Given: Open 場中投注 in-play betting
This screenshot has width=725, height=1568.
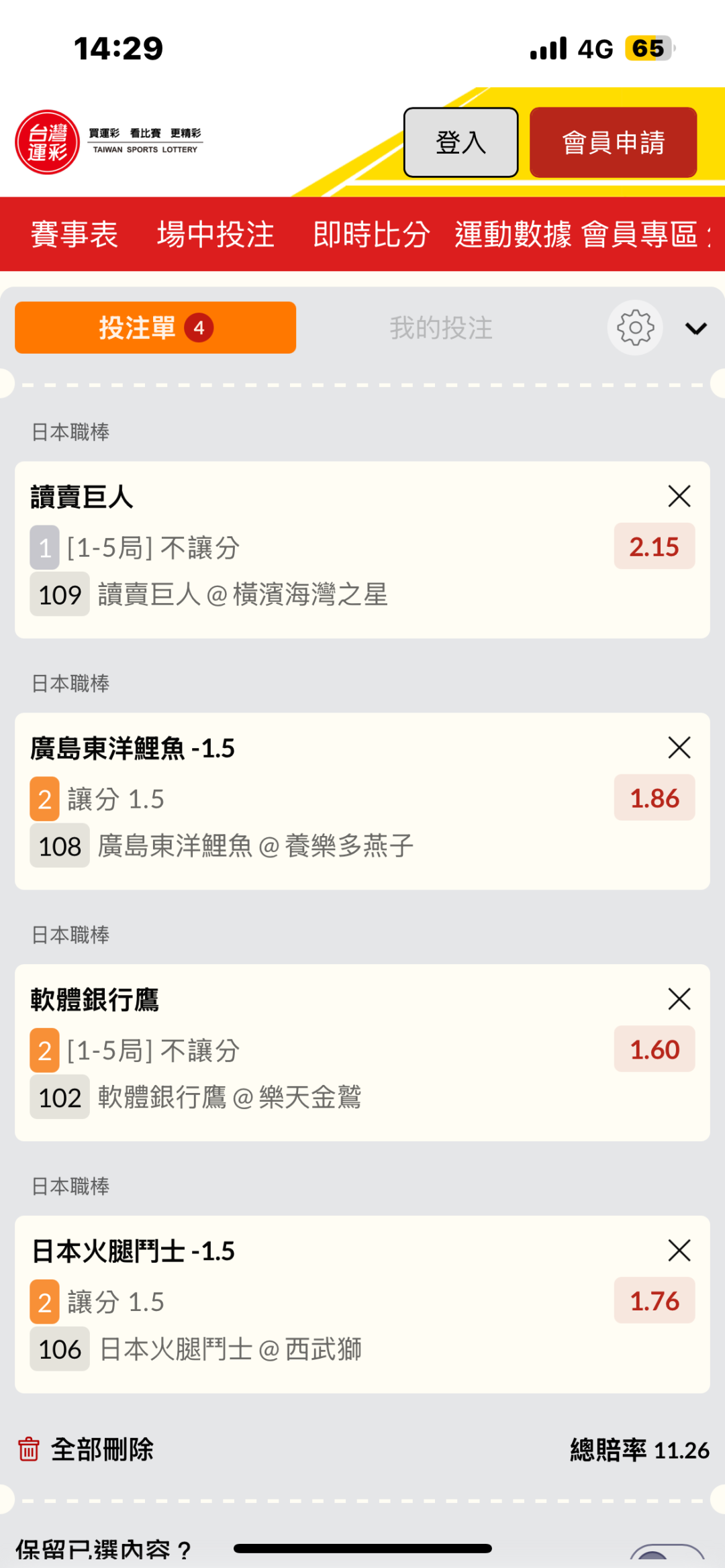Looking at the screenshot, I should (x=215, y=234).
